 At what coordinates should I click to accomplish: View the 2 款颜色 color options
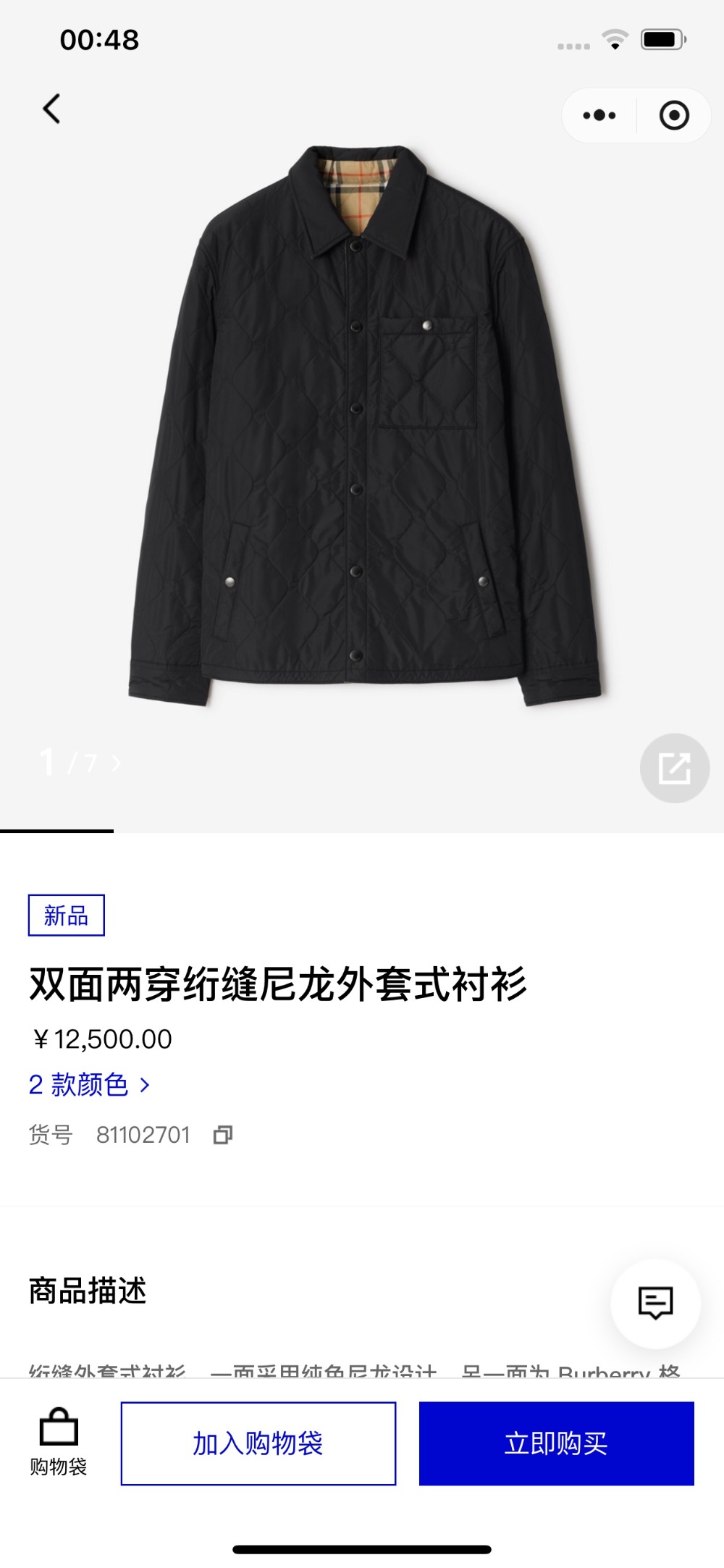point(89,1084)
